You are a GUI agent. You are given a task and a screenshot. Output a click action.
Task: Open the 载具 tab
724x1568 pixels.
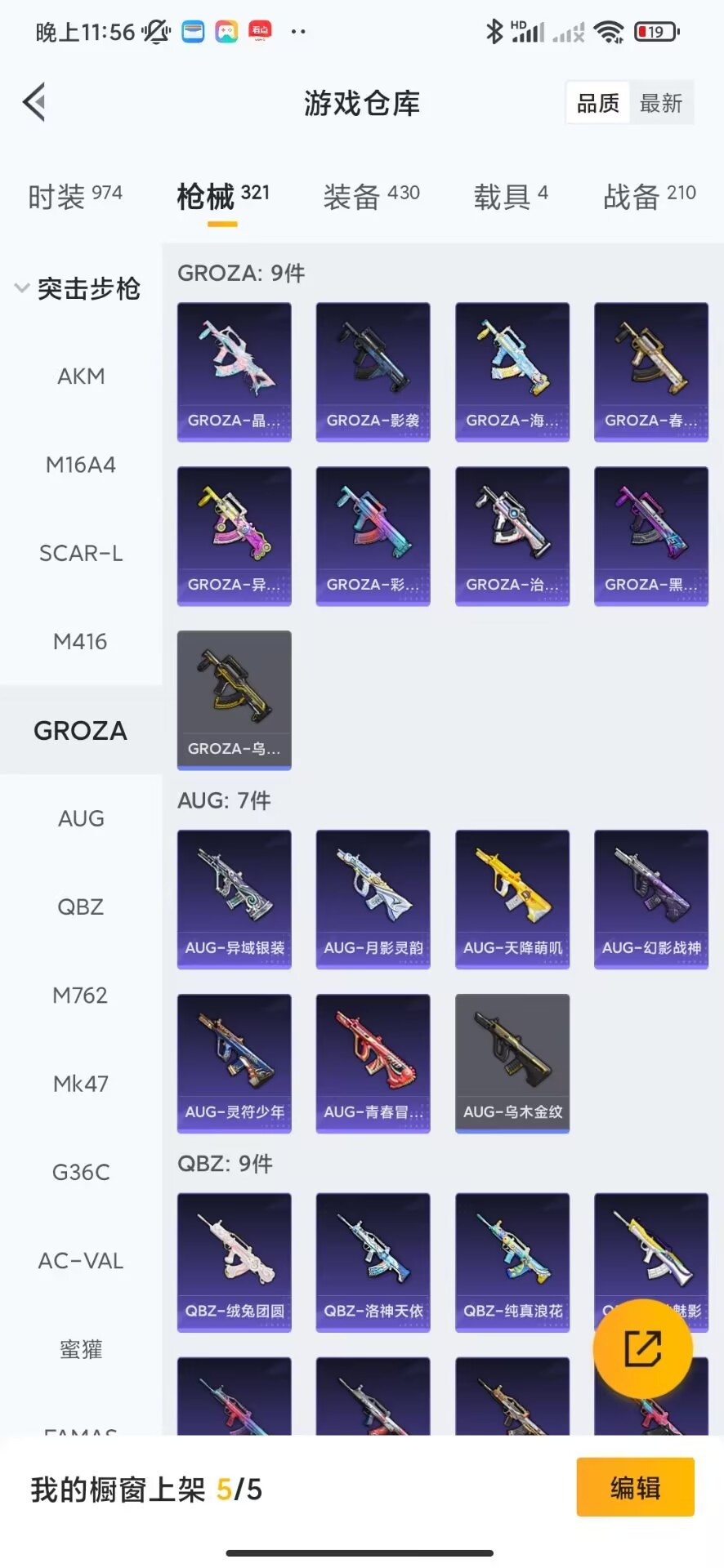pos(511,196)
